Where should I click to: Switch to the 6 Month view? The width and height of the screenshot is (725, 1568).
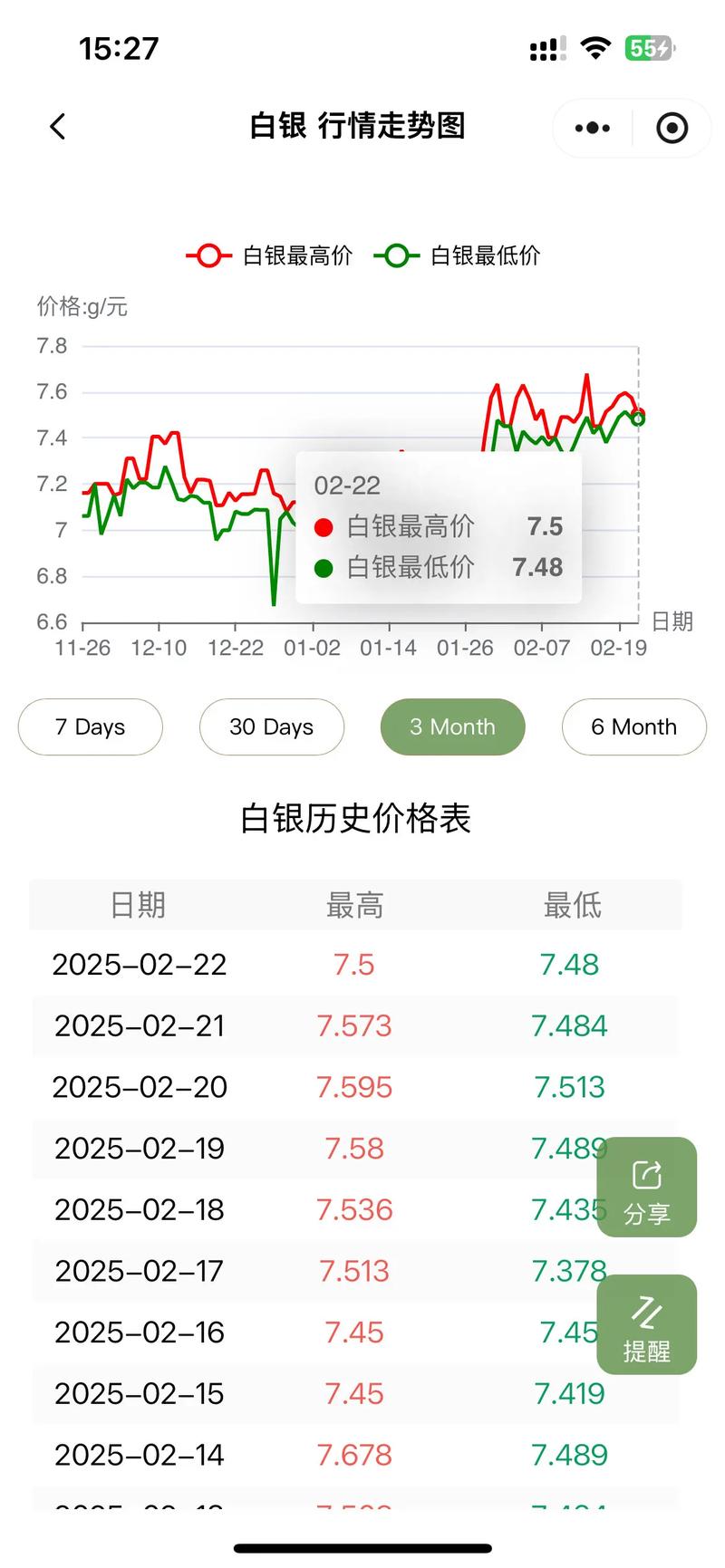[x=633, y=726]
